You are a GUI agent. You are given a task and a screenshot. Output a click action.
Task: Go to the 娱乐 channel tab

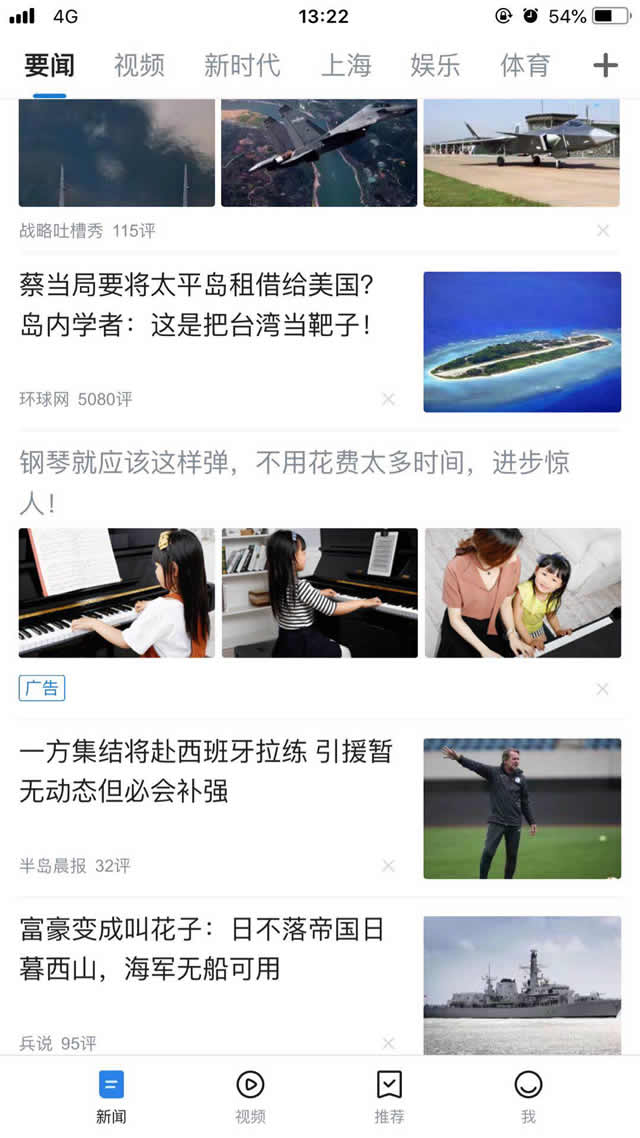(x=435, y=66)
